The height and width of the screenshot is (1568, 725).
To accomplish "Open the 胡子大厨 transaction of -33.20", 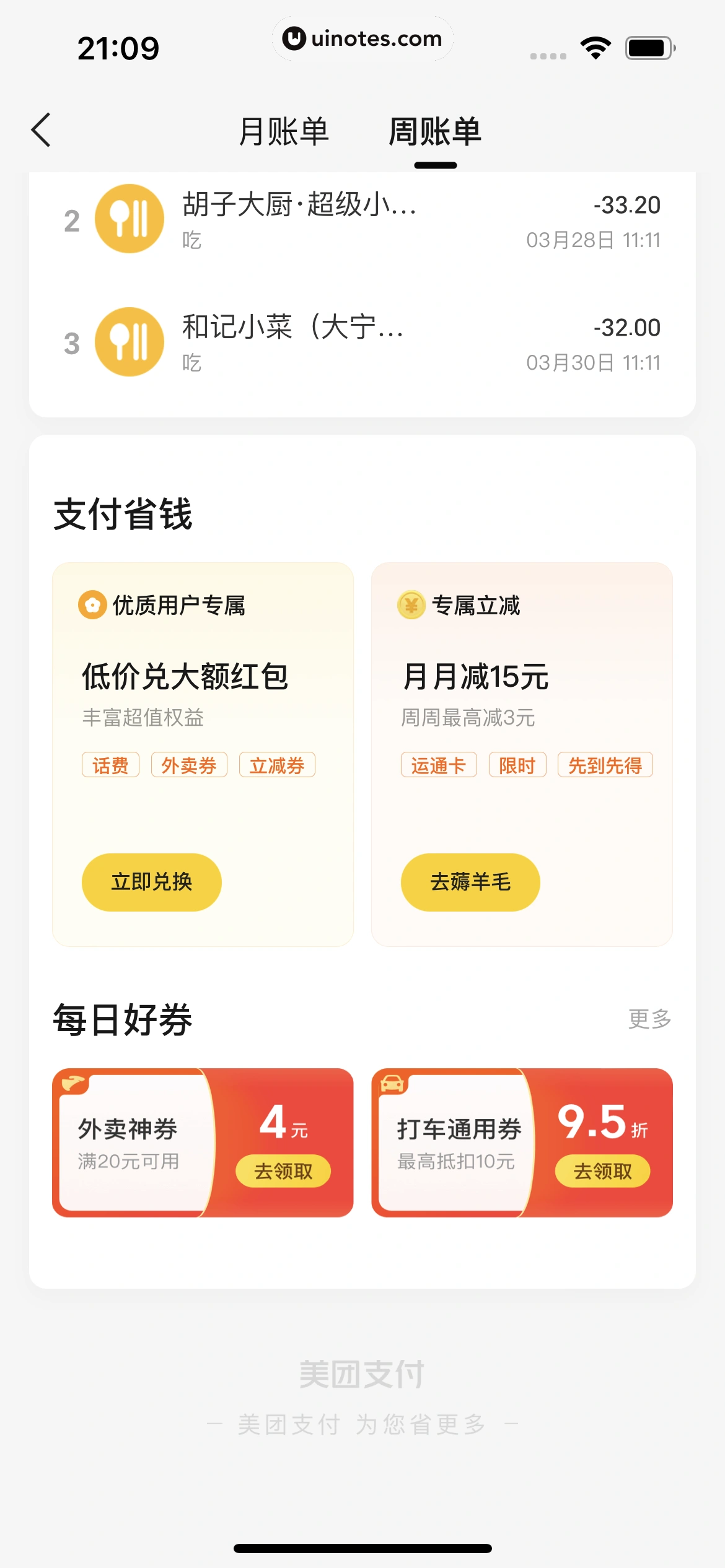I will 362,220.
